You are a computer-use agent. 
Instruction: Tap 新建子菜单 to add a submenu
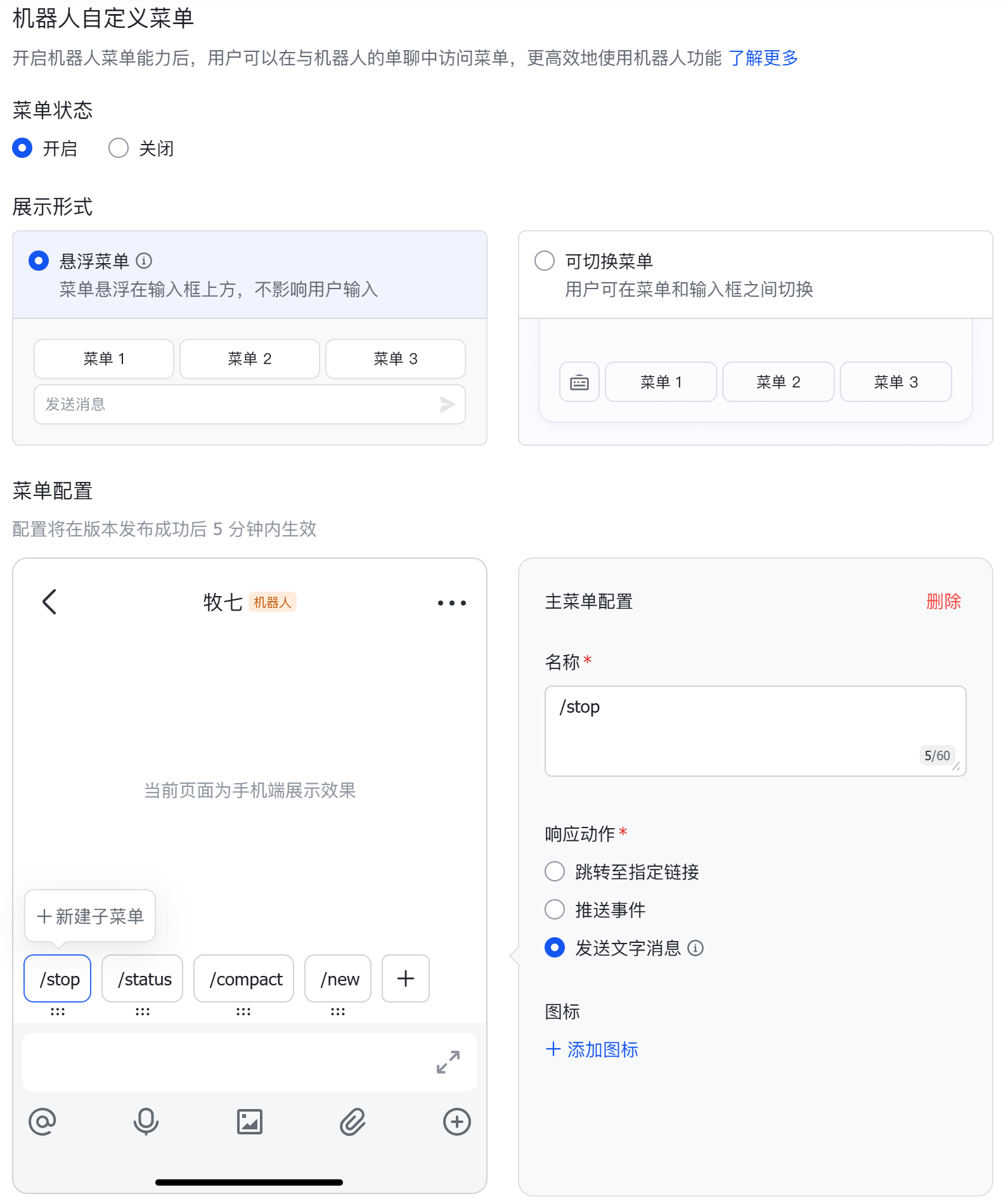(90, 916)
